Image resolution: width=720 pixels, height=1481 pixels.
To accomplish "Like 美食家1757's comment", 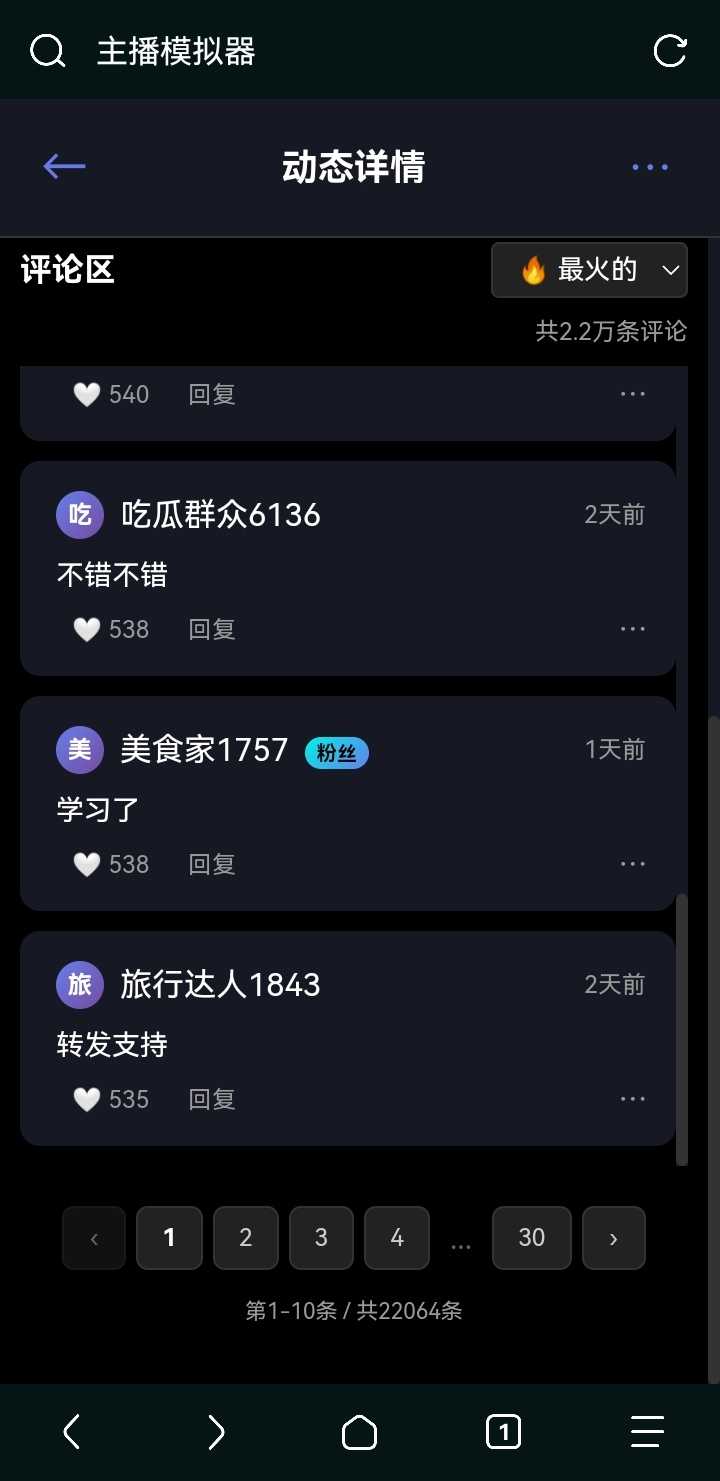I will pyautogui.click(x=88, y=864).
